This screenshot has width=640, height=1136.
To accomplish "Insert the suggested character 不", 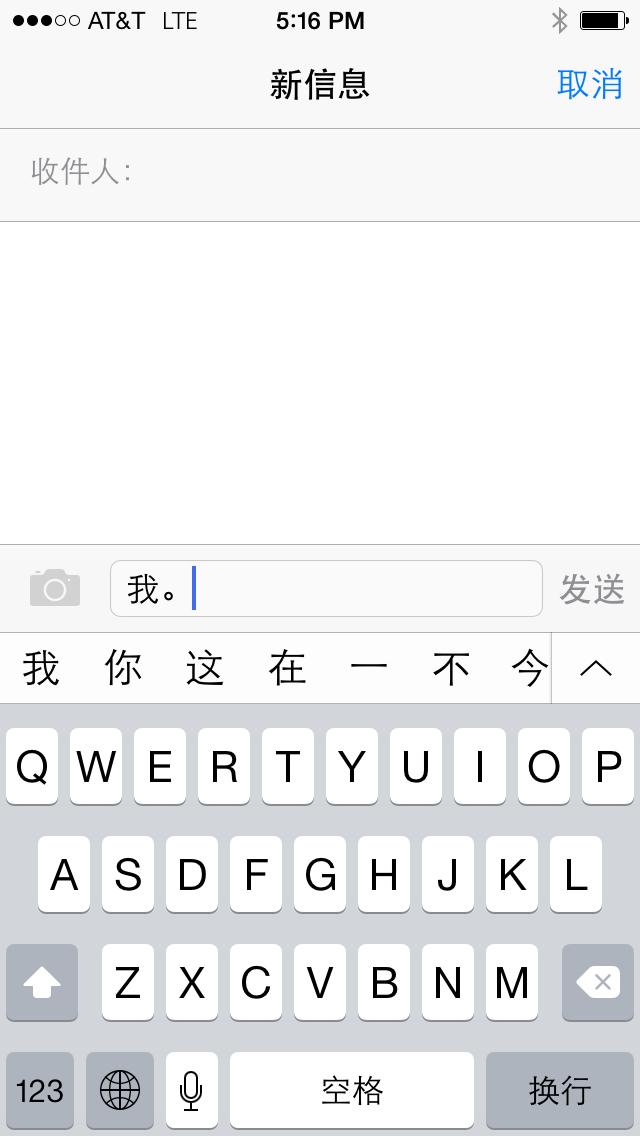I will (x=452, y=667).
